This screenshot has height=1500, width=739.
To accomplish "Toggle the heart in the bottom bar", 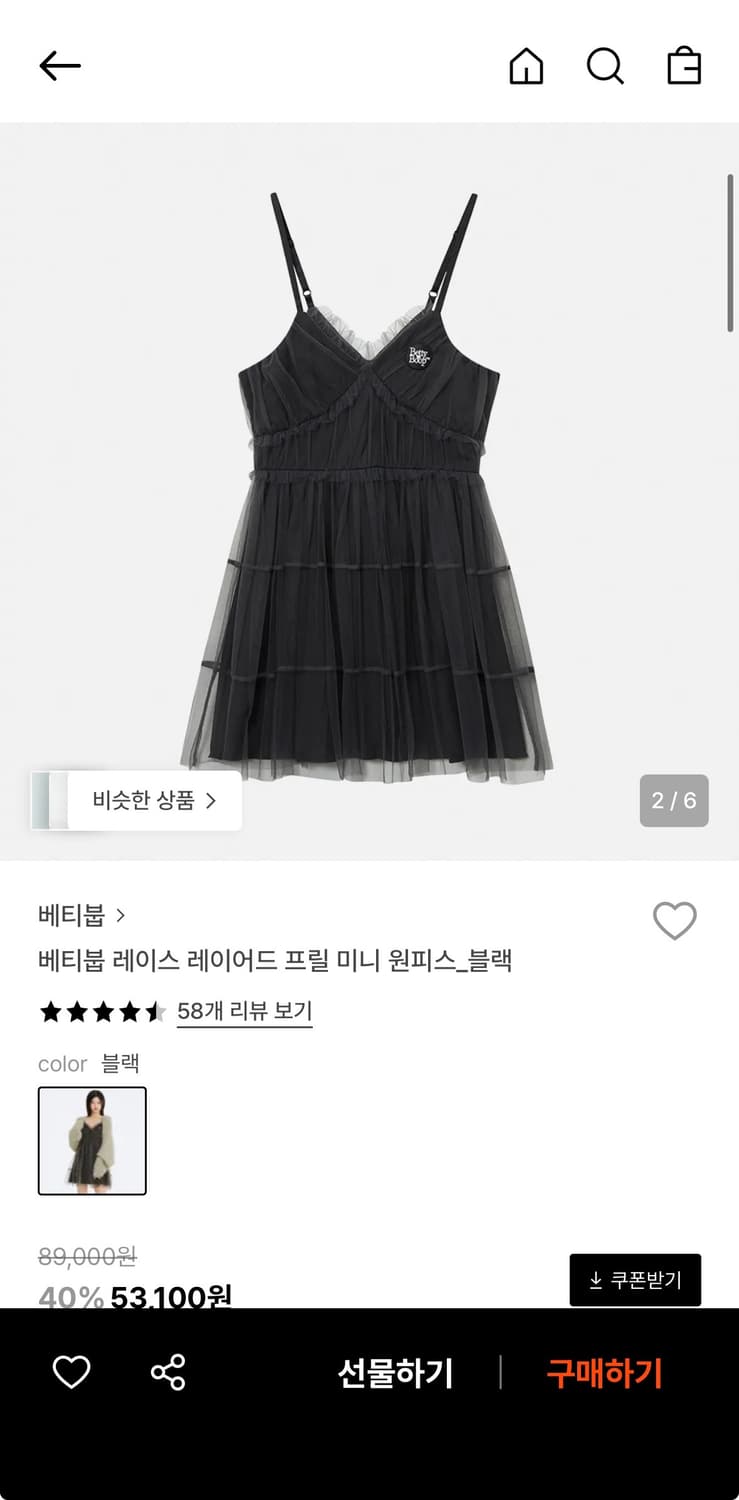I will pos(69,1372).
